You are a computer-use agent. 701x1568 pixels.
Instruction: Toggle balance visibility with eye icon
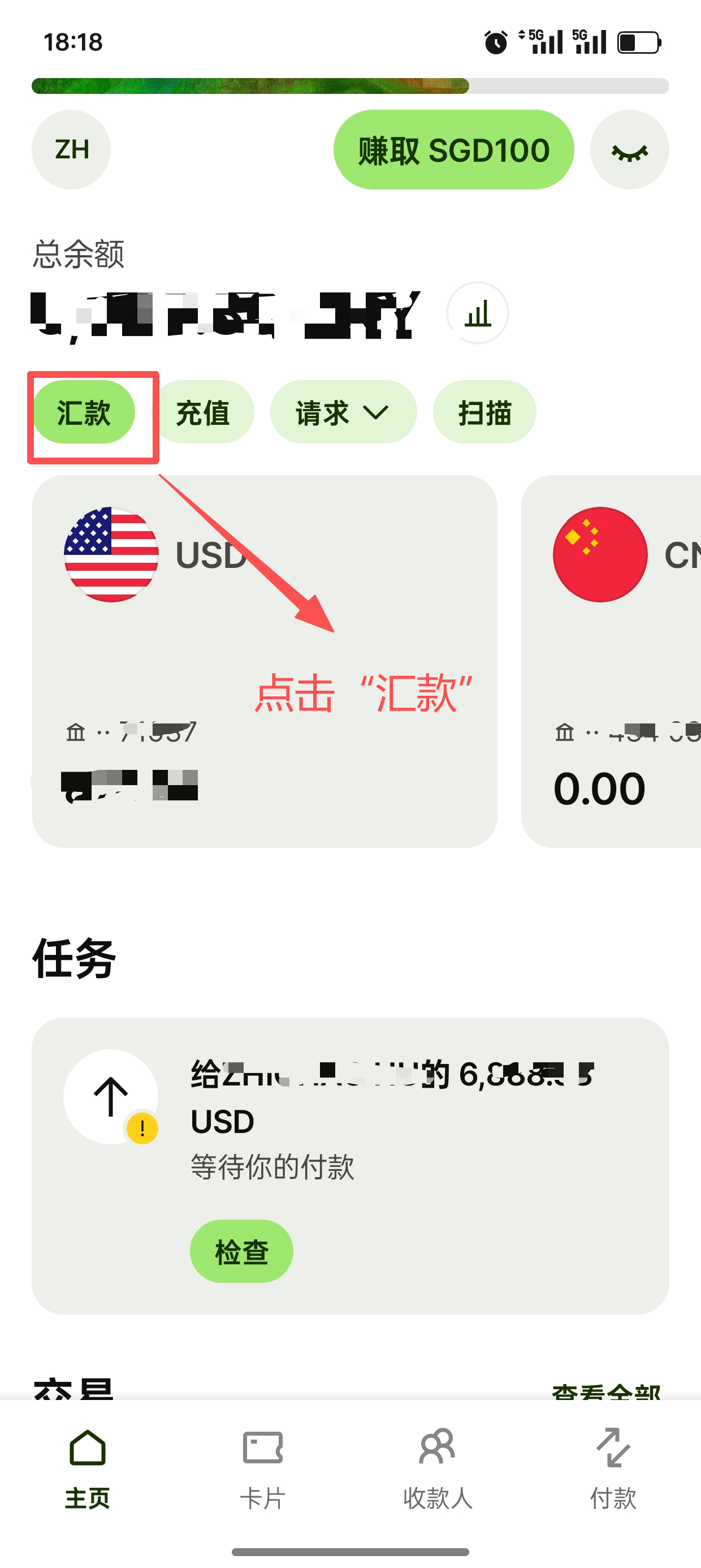click(630, 150)
